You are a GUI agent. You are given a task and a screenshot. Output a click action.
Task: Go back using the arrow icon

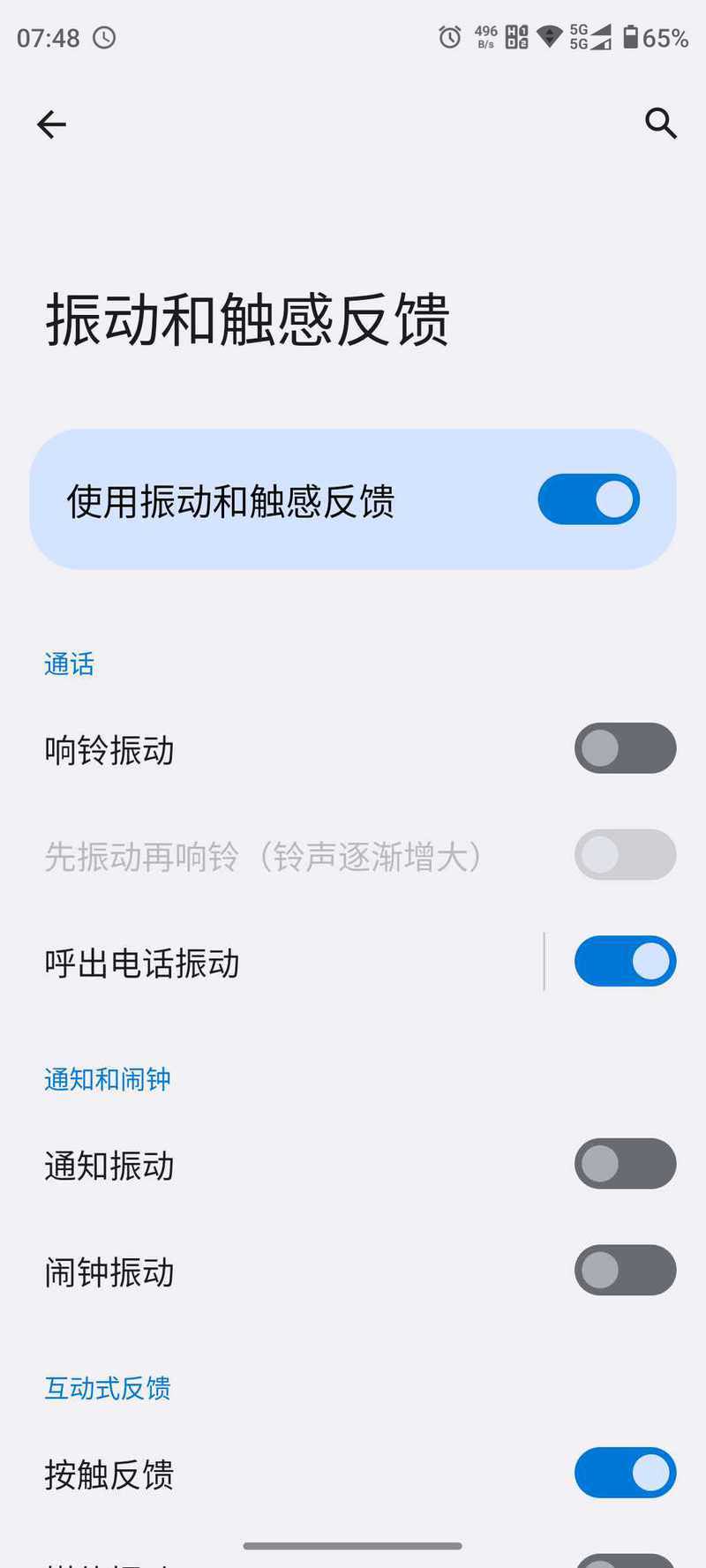click(x=51, y=124)
